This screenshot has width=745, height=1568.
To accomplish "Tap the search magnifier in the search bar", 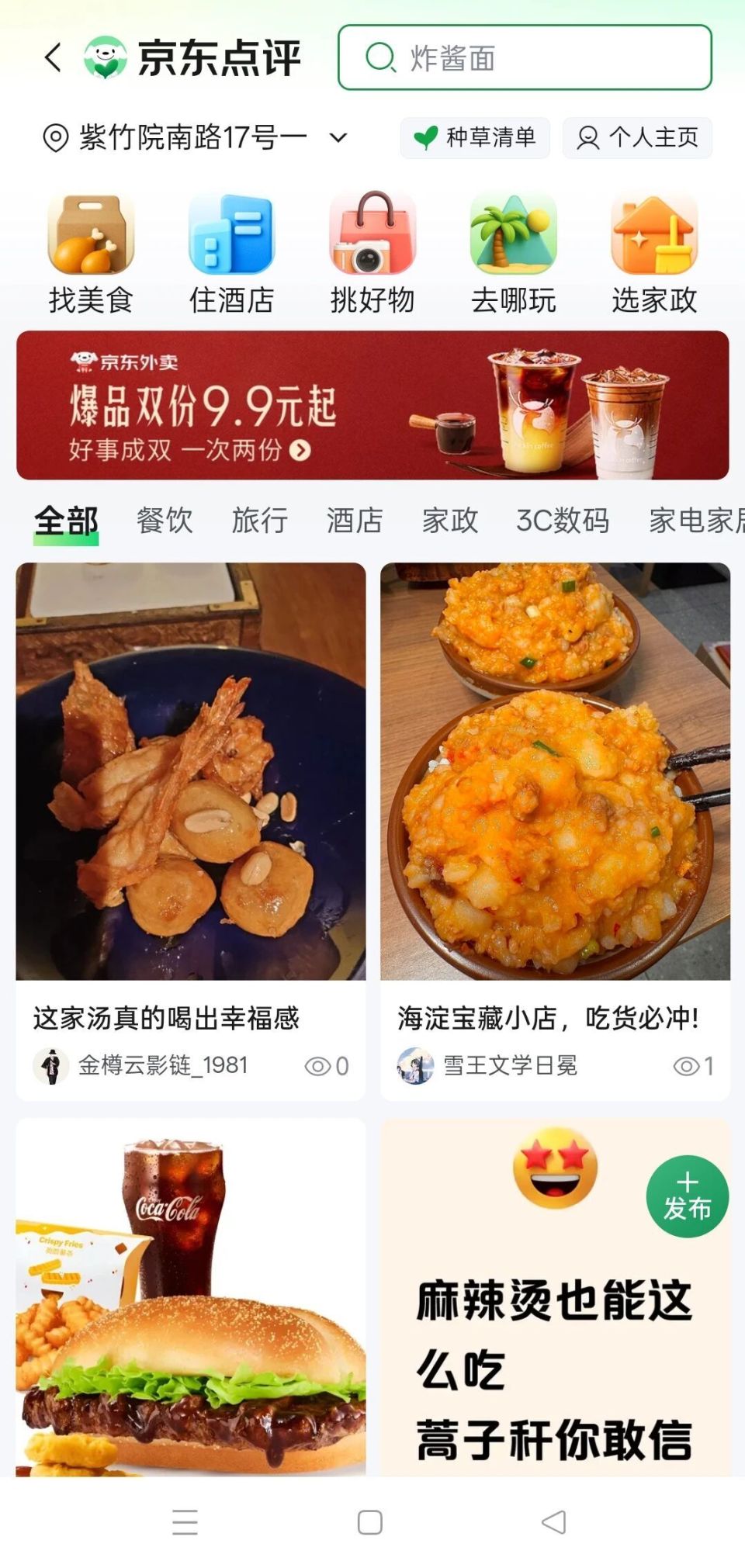I will 379,57.
